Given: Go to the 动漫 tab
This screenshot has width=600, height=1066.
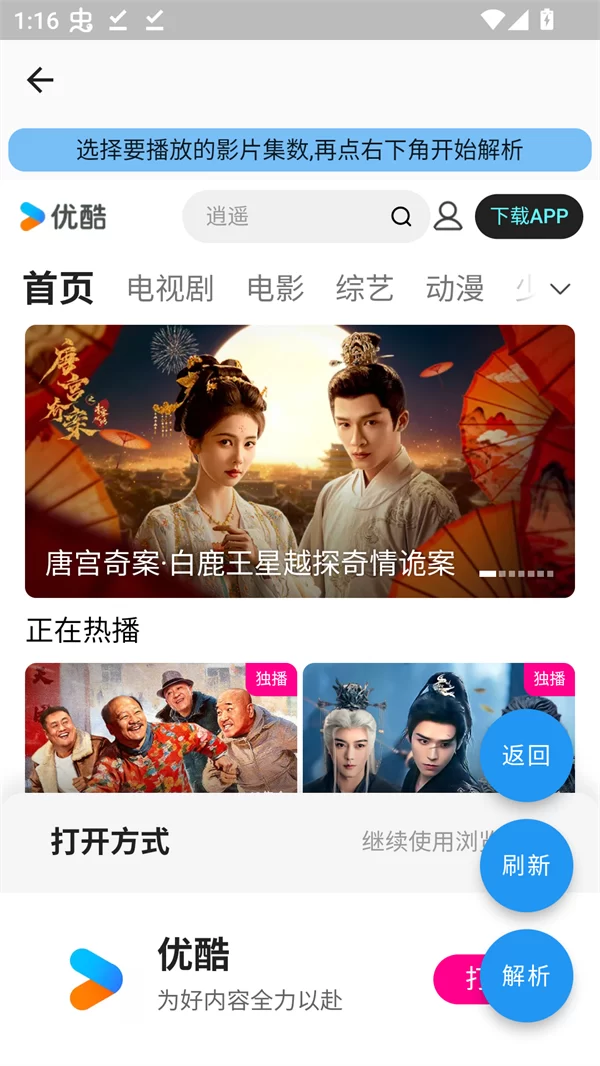Looking at the screenshot, I should [454, 289].
